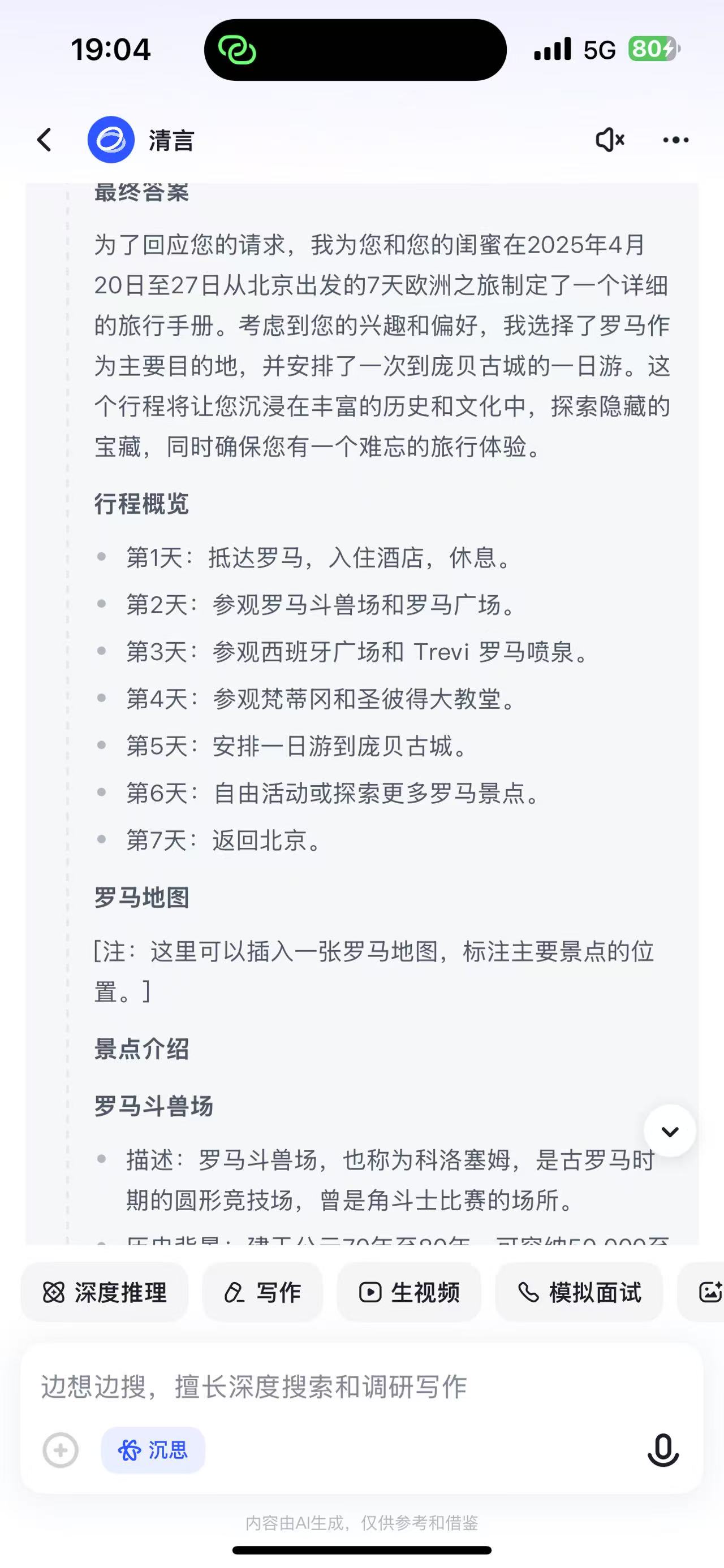Go back from the 清言 chat

click(x=45, y=140)
